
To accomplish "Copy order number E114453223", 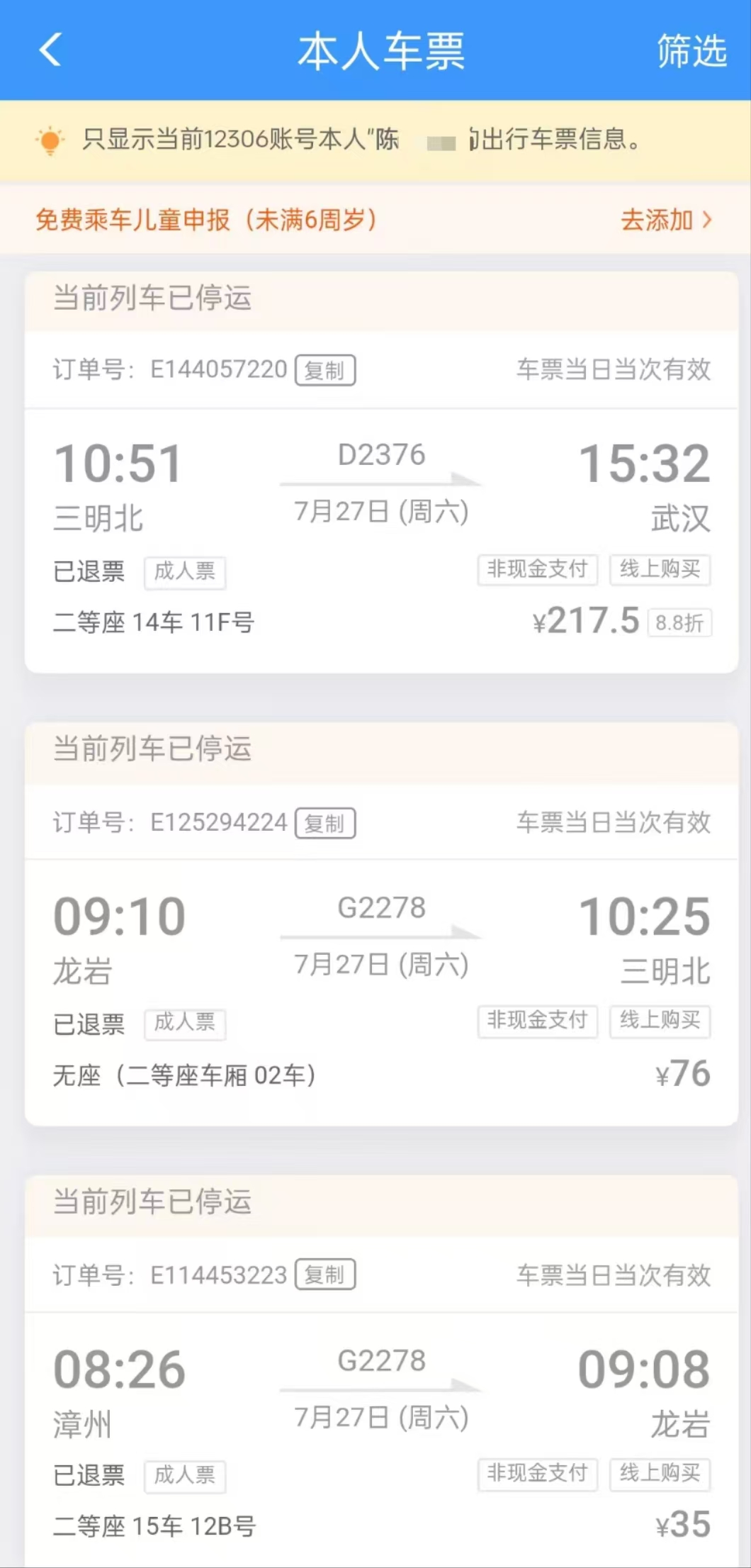I will 325,1275.
